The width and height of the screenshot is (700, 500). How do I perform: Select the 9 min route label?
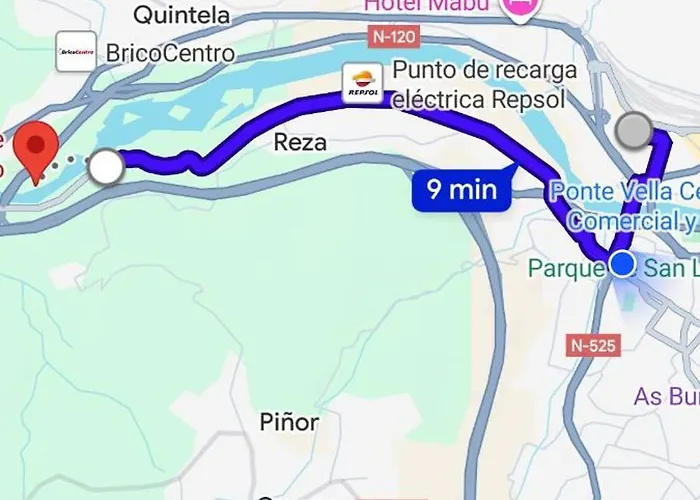pyautogui.click(x=461, y=190)
